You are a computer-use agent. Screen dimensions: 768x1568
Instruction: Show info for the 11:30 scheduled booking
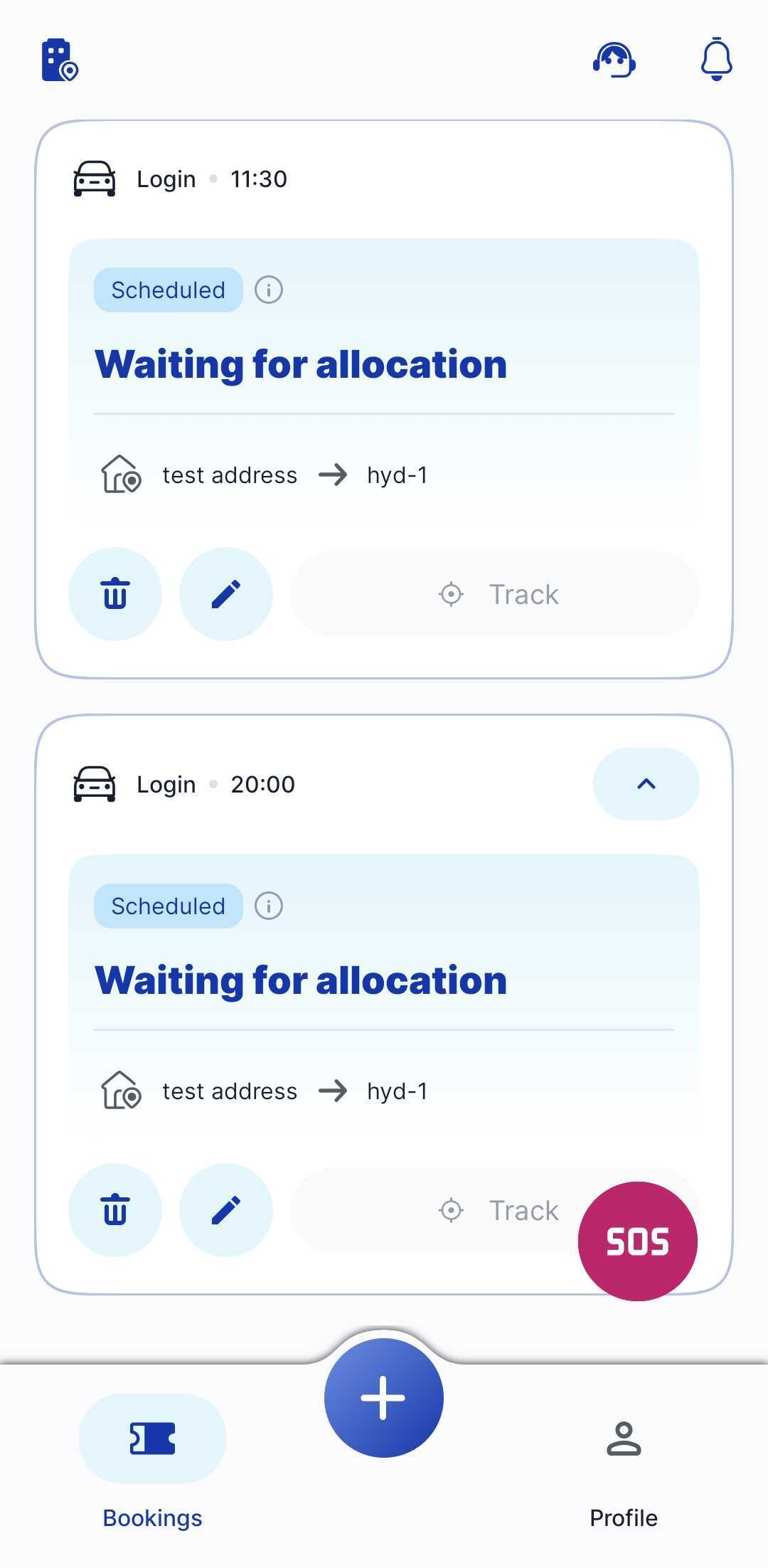pos(269,290)
